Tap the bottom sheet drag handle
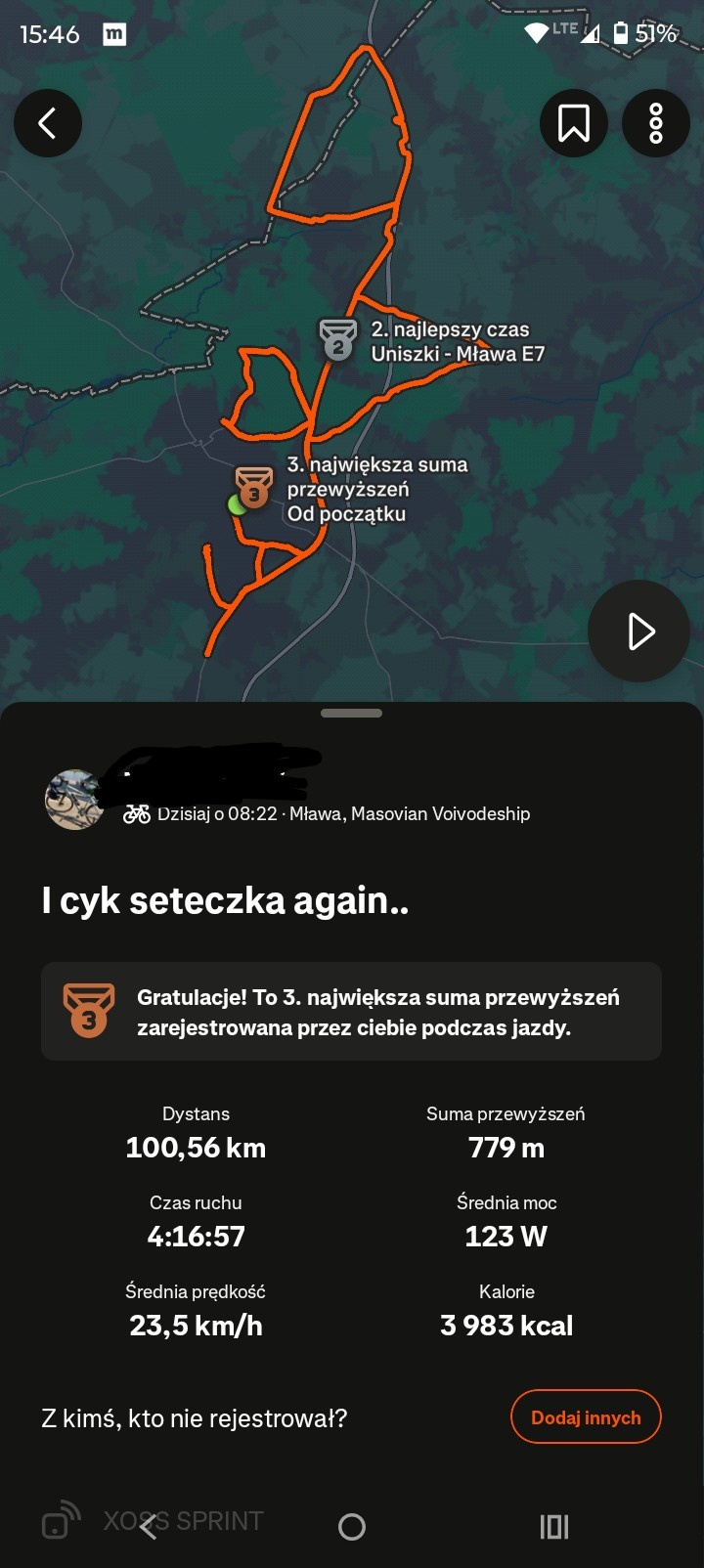This screenshot has width=704, height=1568. (x=351, y=714)
